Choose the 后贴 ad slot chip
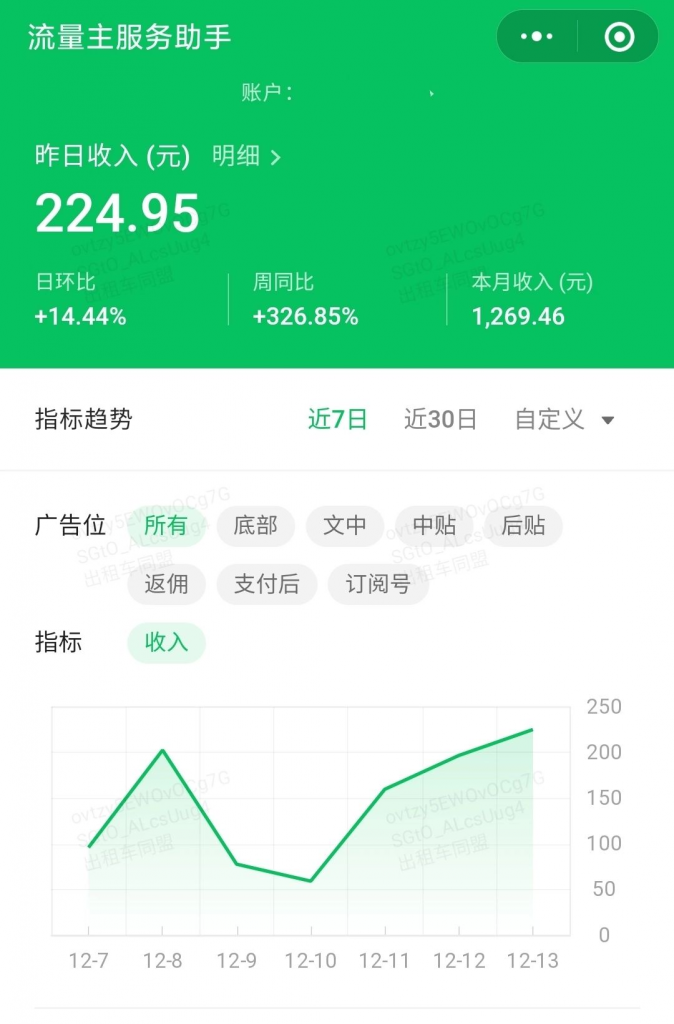This screenshot has height=1024, width=674. point(523,526)
